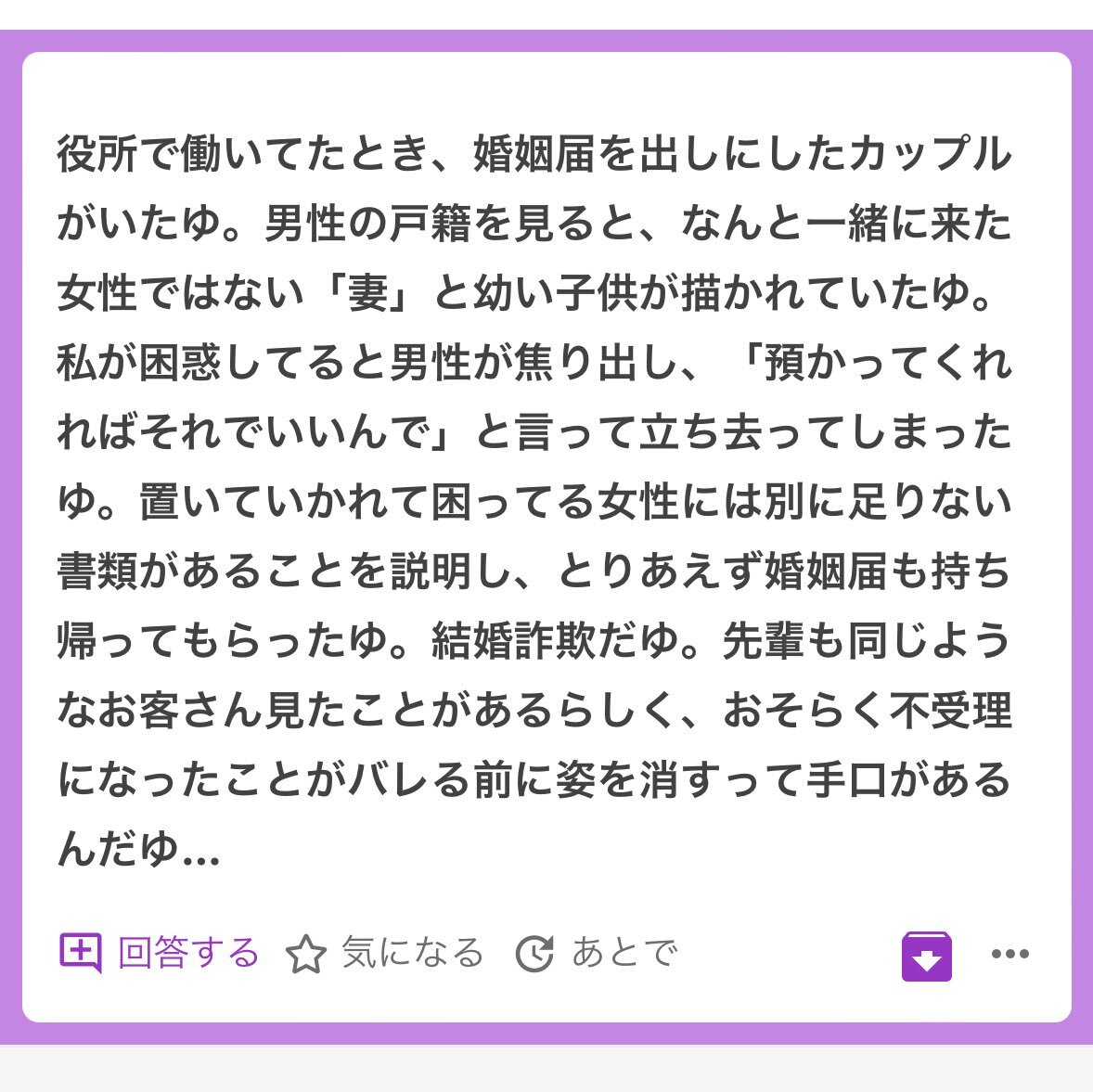
Task: Open the question card about 婚姻届
Action: pos(534,501)
